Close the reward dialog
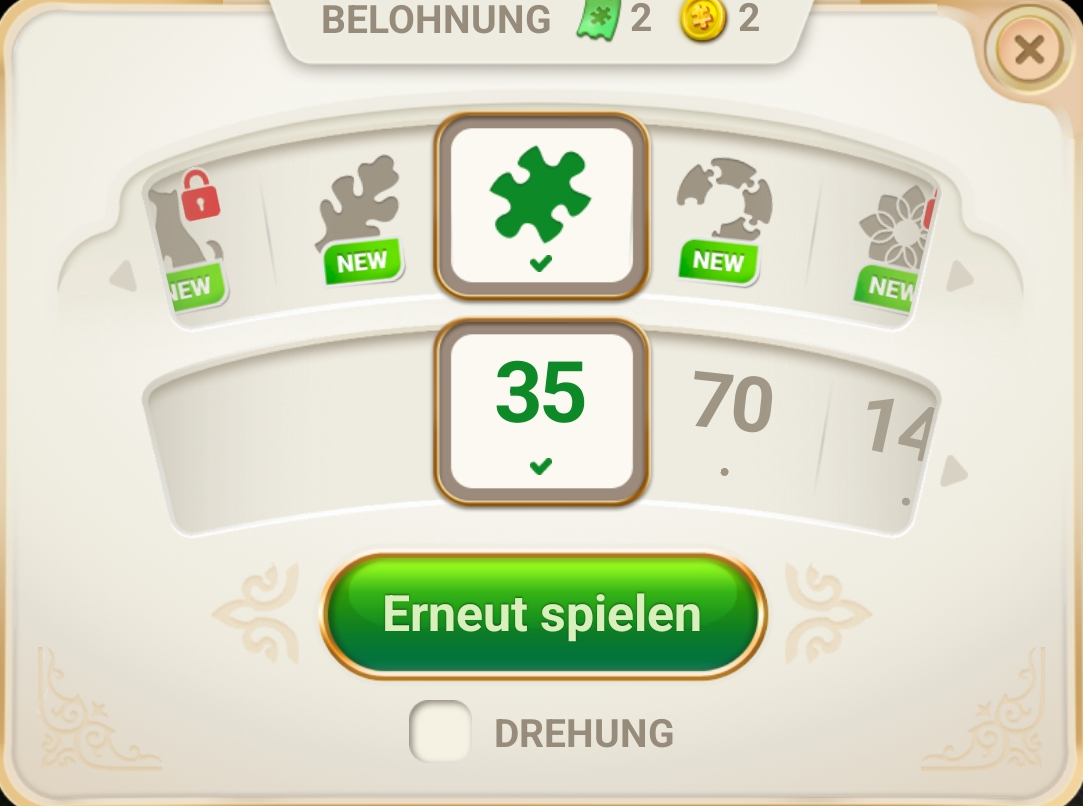1083x806 pixels. click(x=1028, y=49)
